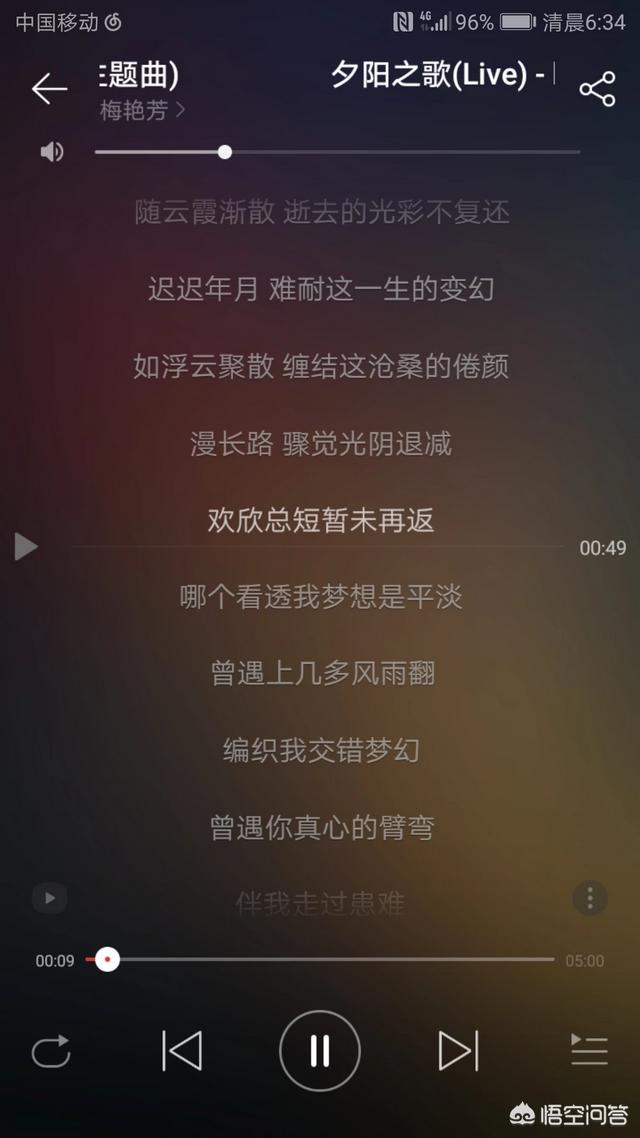
Task: Mute via the speaker icon
Action: [x=52, y=152]
